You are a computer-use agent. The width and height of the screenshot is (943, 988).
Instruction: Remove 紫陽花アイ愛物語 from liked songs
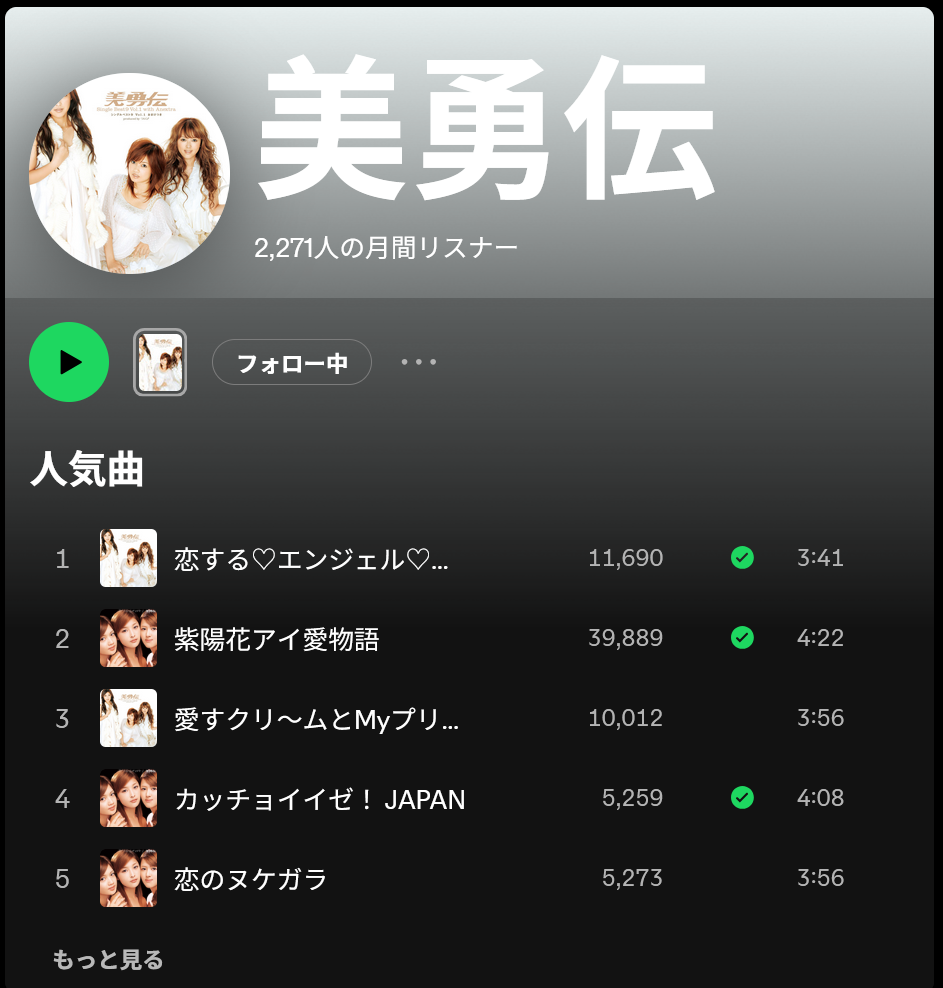coord(742,637)
